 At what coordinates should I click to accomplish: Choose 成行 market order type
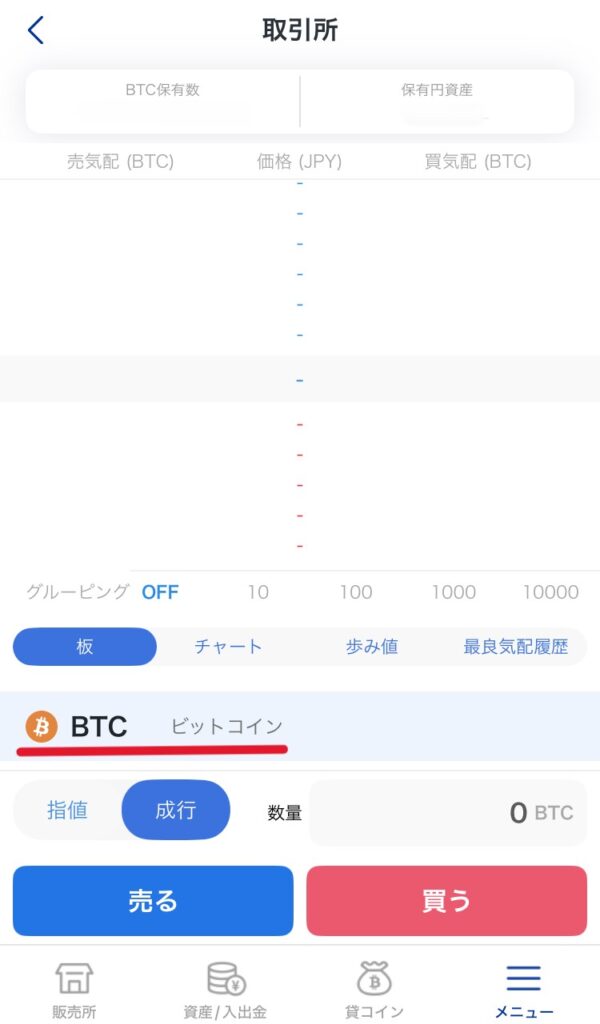pyautogui.click(x=176, y=810)
